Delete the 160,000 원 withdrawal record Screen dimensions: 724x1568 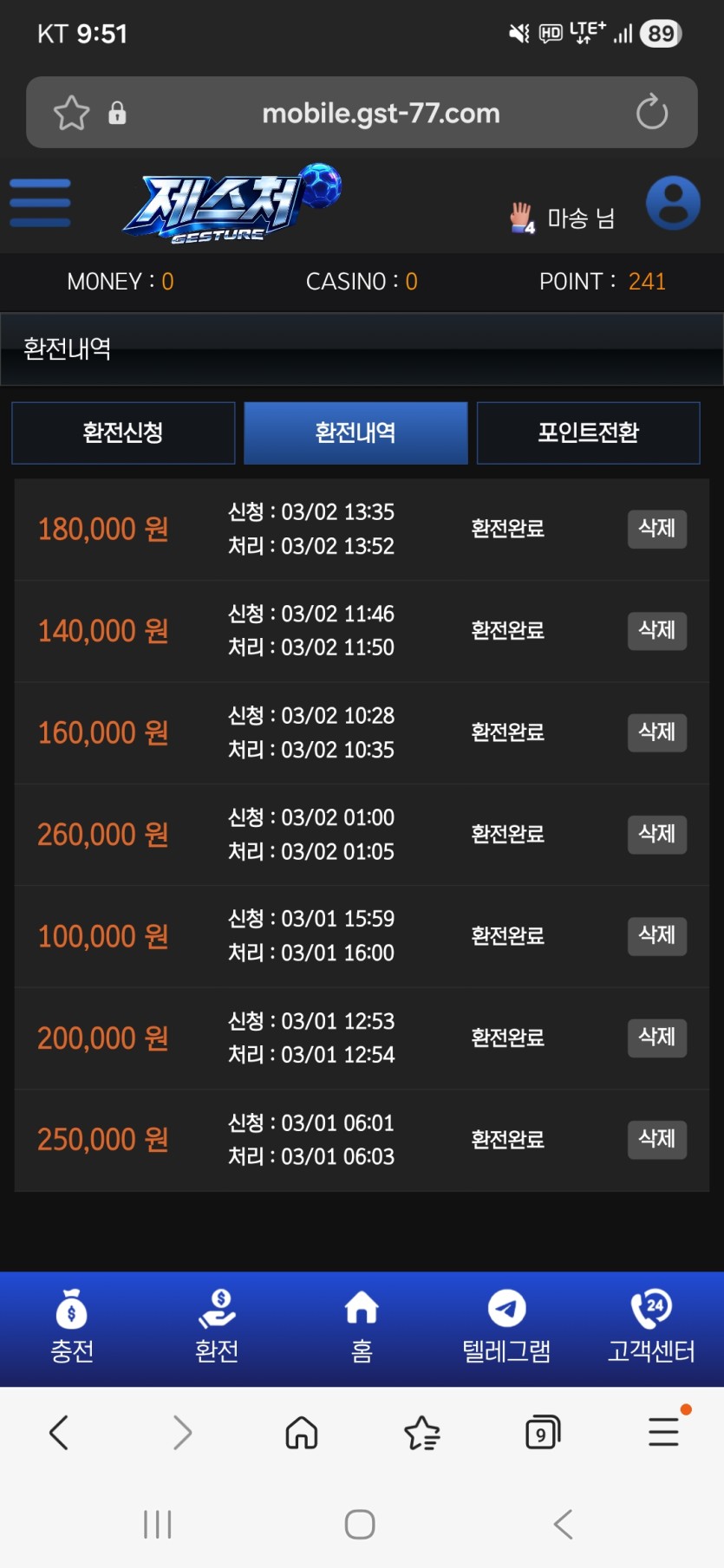656,732
